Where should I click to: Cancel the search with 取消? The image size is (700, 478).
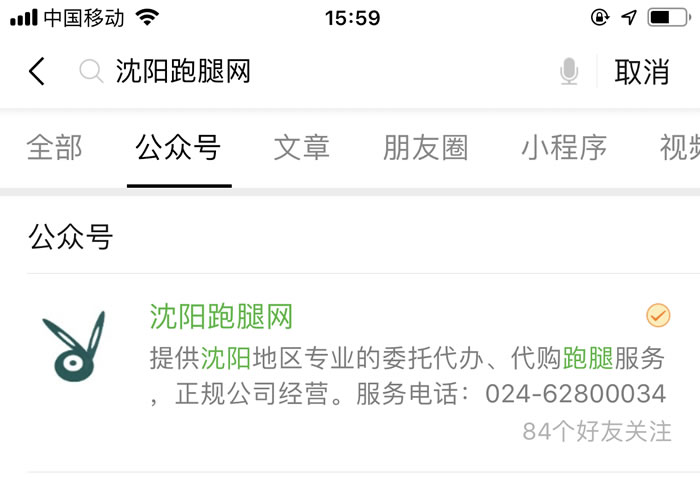[x=642, y=71]
